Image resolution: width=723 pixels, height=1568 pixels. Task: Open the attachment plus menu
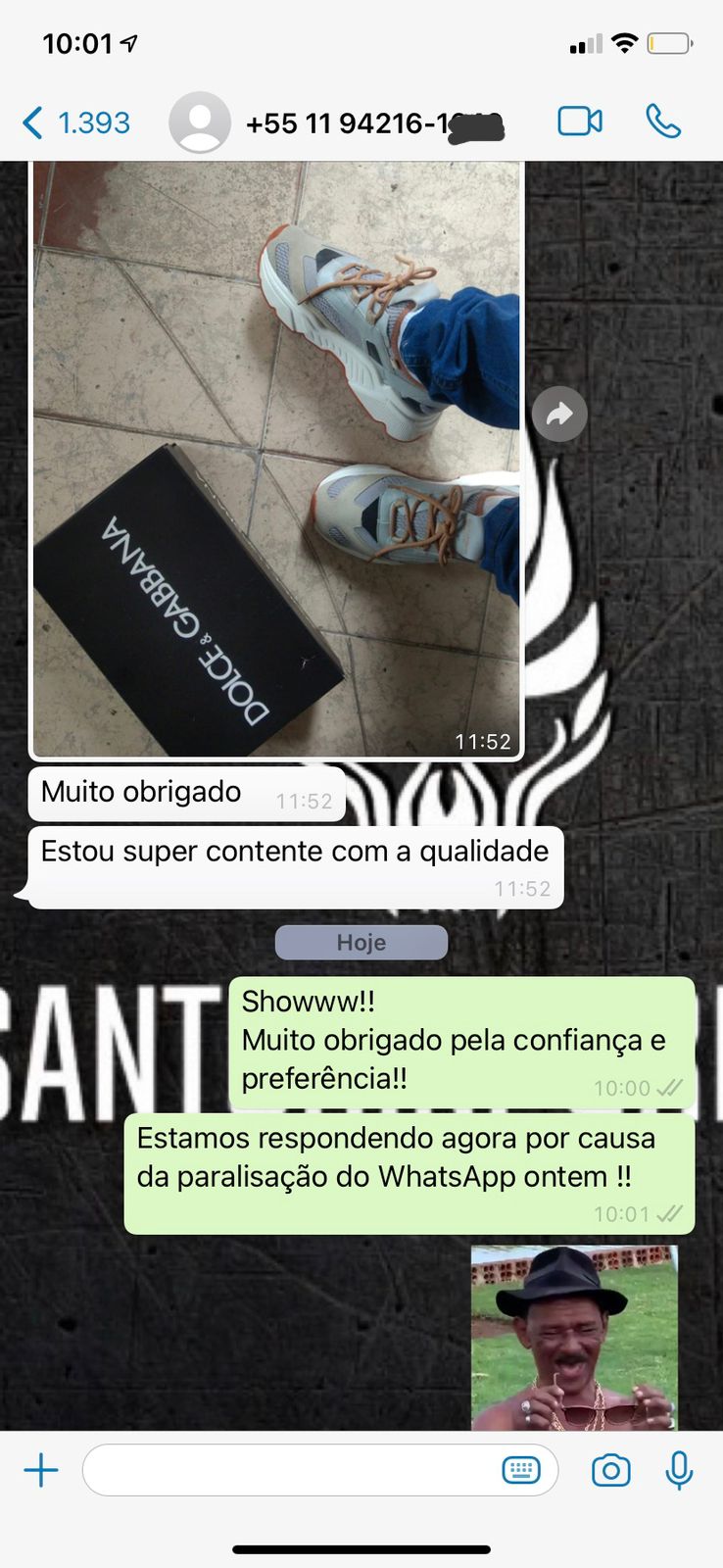coord(41,1470)
